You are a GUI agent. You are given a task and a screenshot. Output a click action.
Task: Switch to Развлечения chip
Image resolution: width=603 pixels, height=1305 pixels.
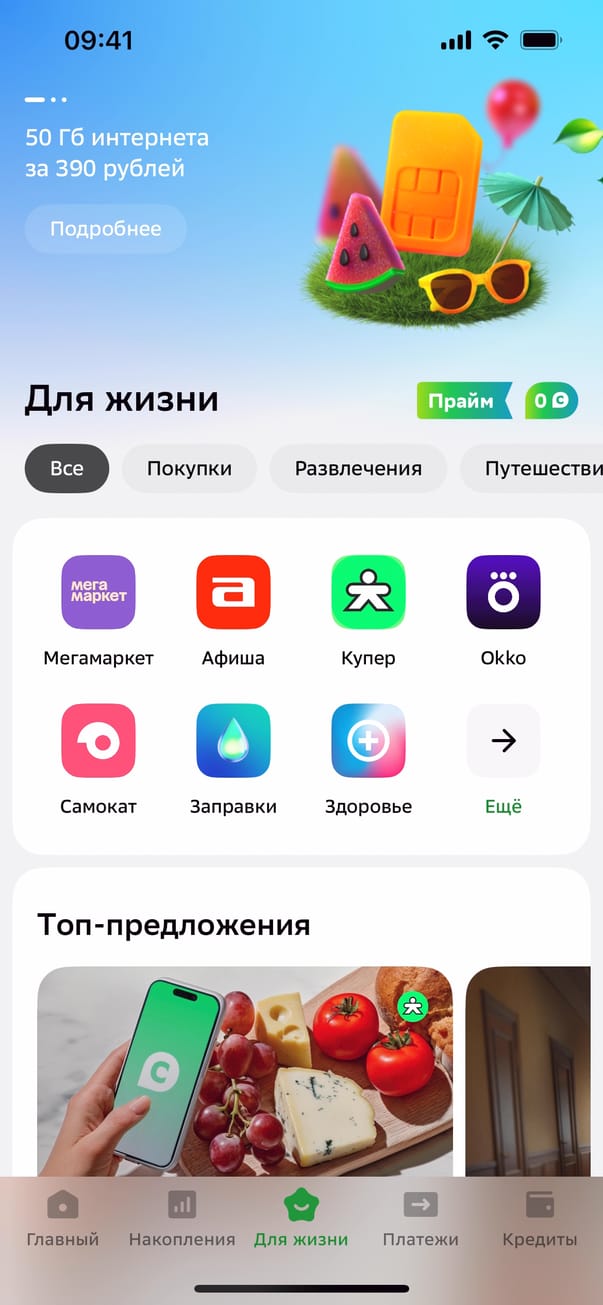358,468
